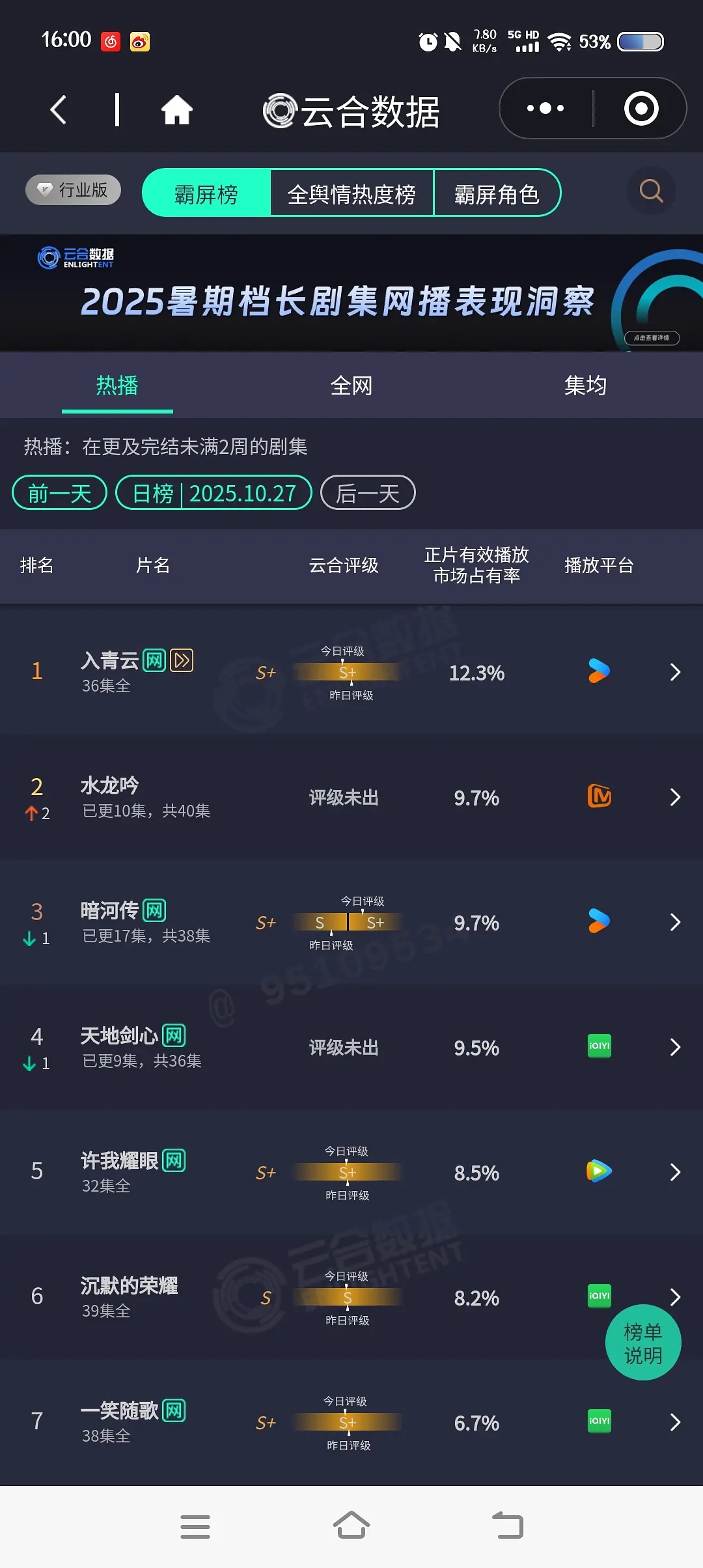Open details for 入青云
The width and height of the screenshot is (703, 1568).
(x=675, y=673)
